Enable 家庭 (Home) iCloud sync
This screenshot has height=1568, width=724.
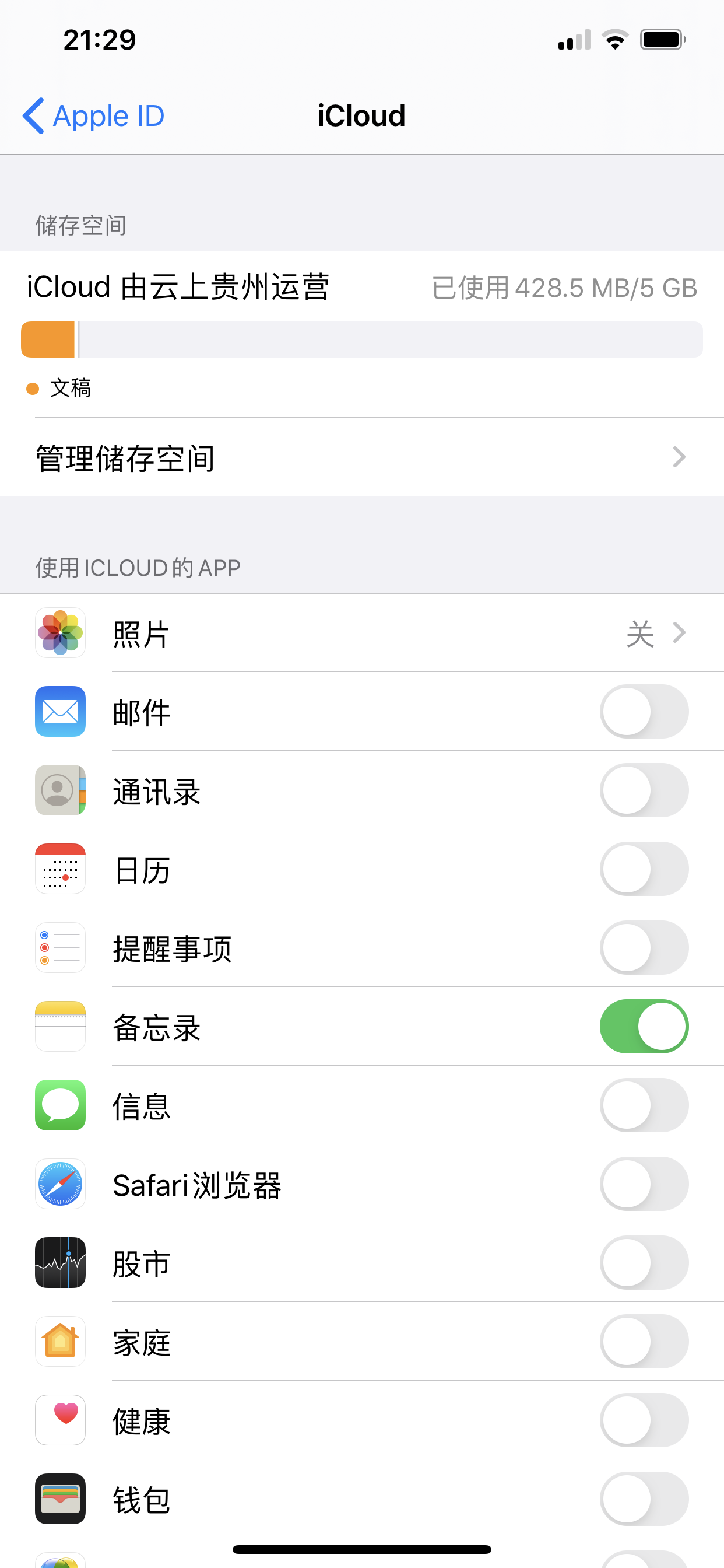643,1342
